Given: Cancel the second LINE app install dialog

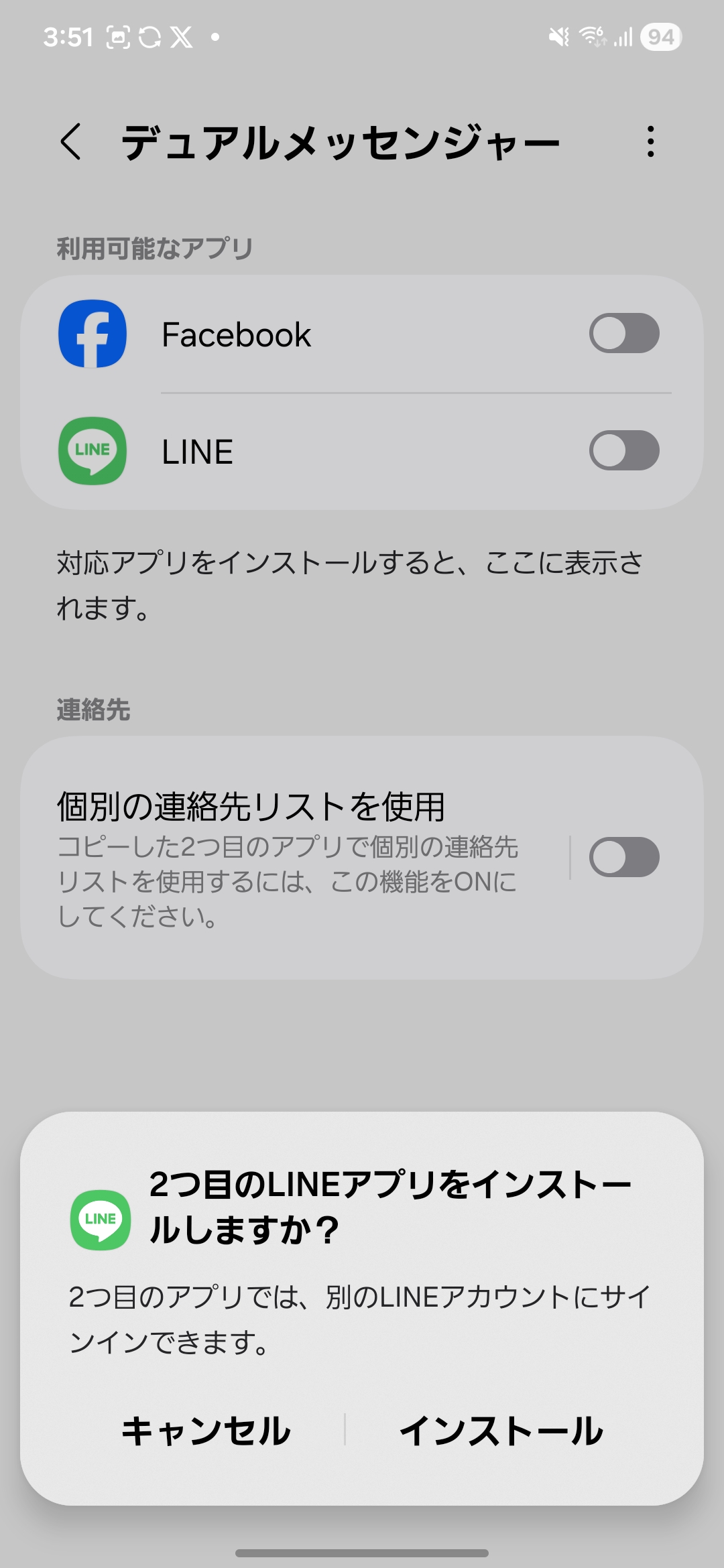Looking at the screenshot, I should click(206, 1431).
